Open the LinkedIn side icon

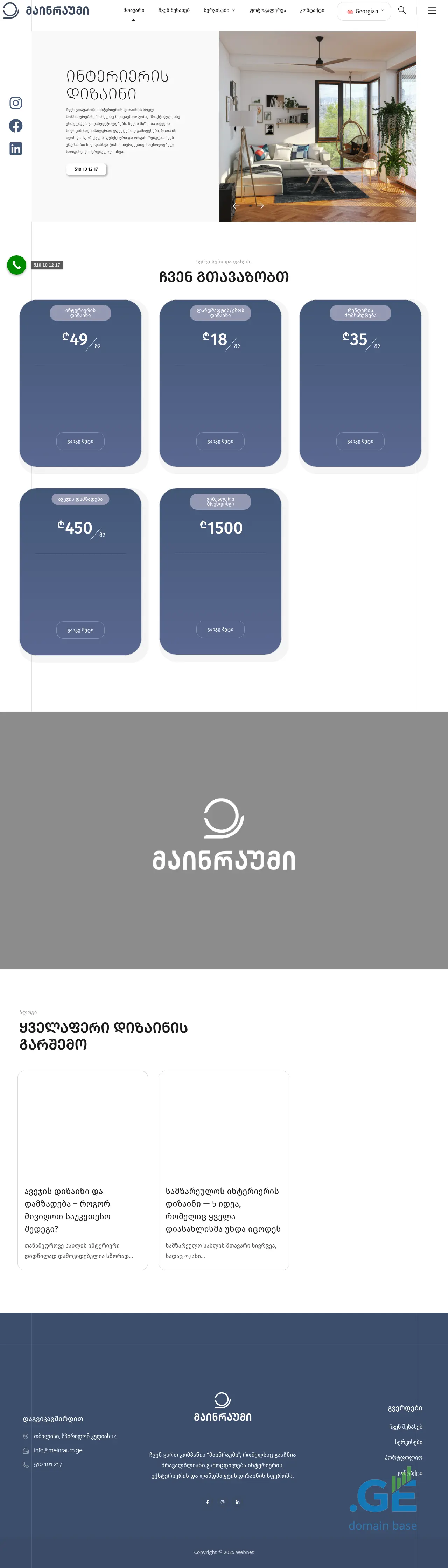[x=16, y=149]
